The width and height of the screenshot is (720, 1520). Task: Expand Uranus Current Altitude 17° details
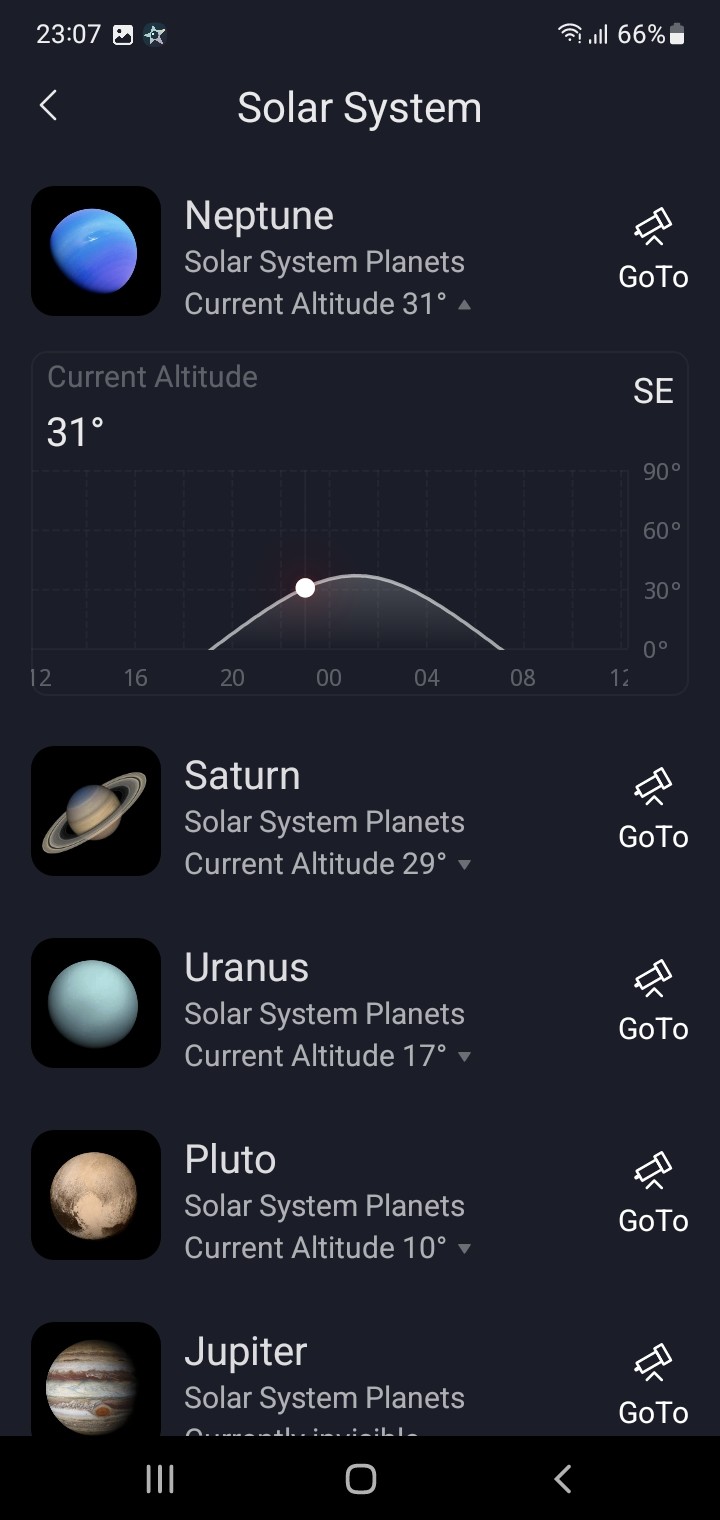(464, 1057)
